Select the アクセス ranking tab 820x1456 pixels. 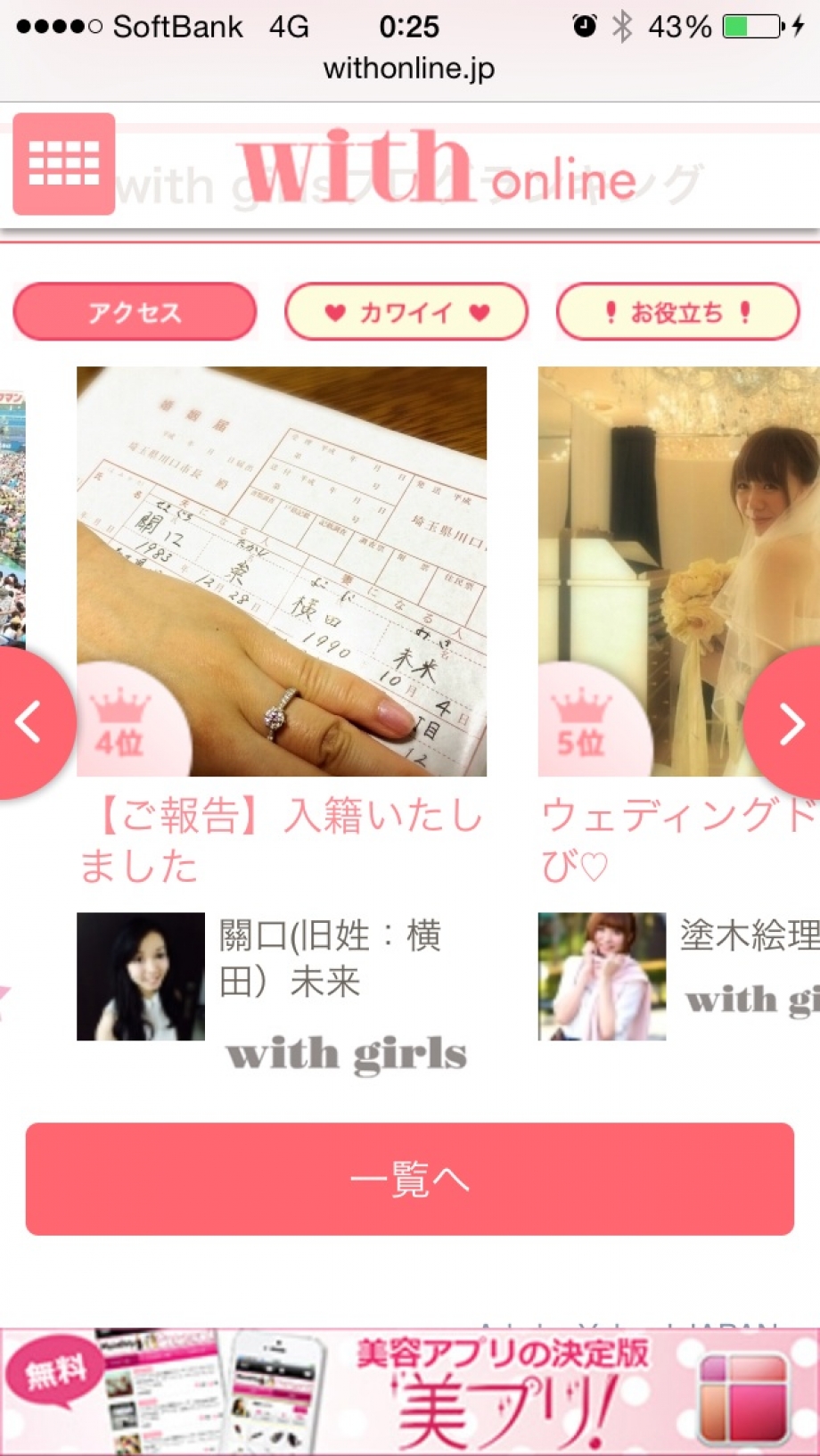pyautogui.click(x=135, y=312)
